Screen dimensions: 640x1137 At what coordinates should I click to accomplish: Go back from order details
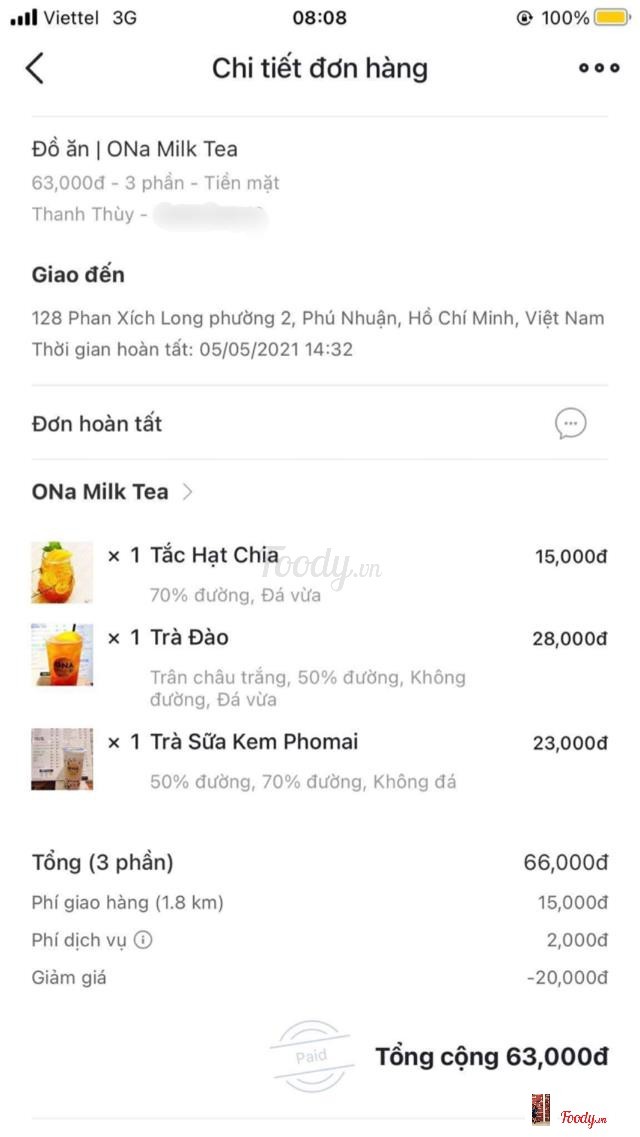(35, 68)
